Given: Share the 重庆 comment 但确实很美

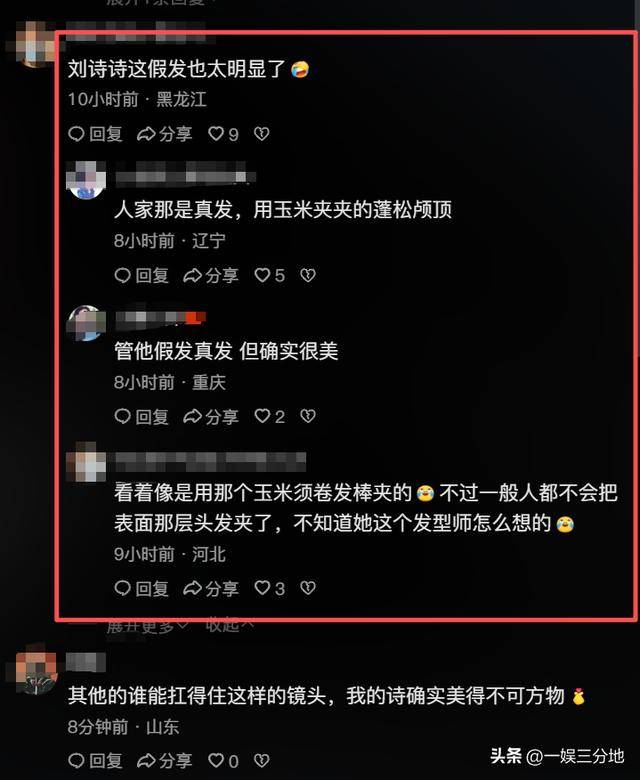Looking at the screenshot, I should click(x=211, y=416).
